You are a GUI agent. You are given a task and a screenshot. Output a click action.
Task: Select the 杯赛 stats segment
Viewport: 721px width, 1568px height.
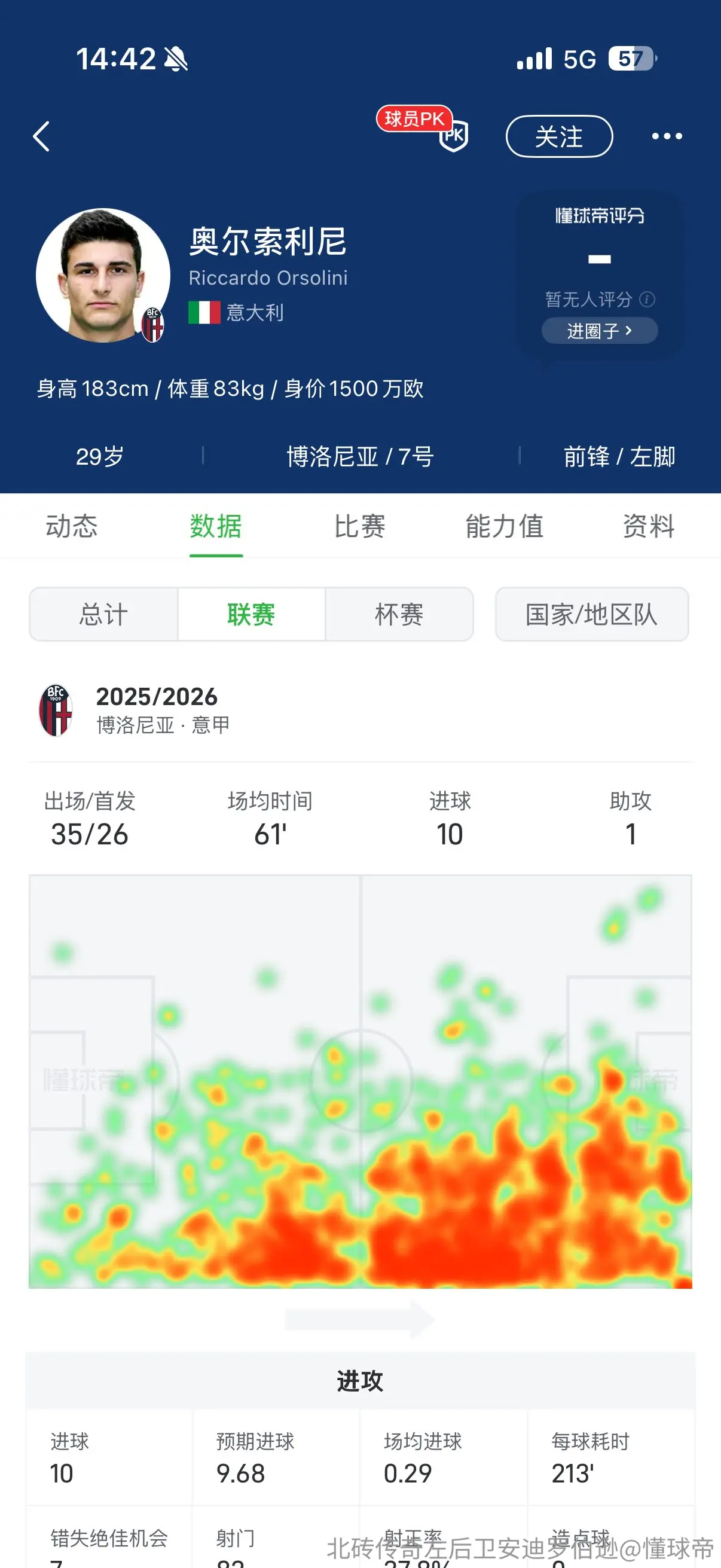click(399, 614)
